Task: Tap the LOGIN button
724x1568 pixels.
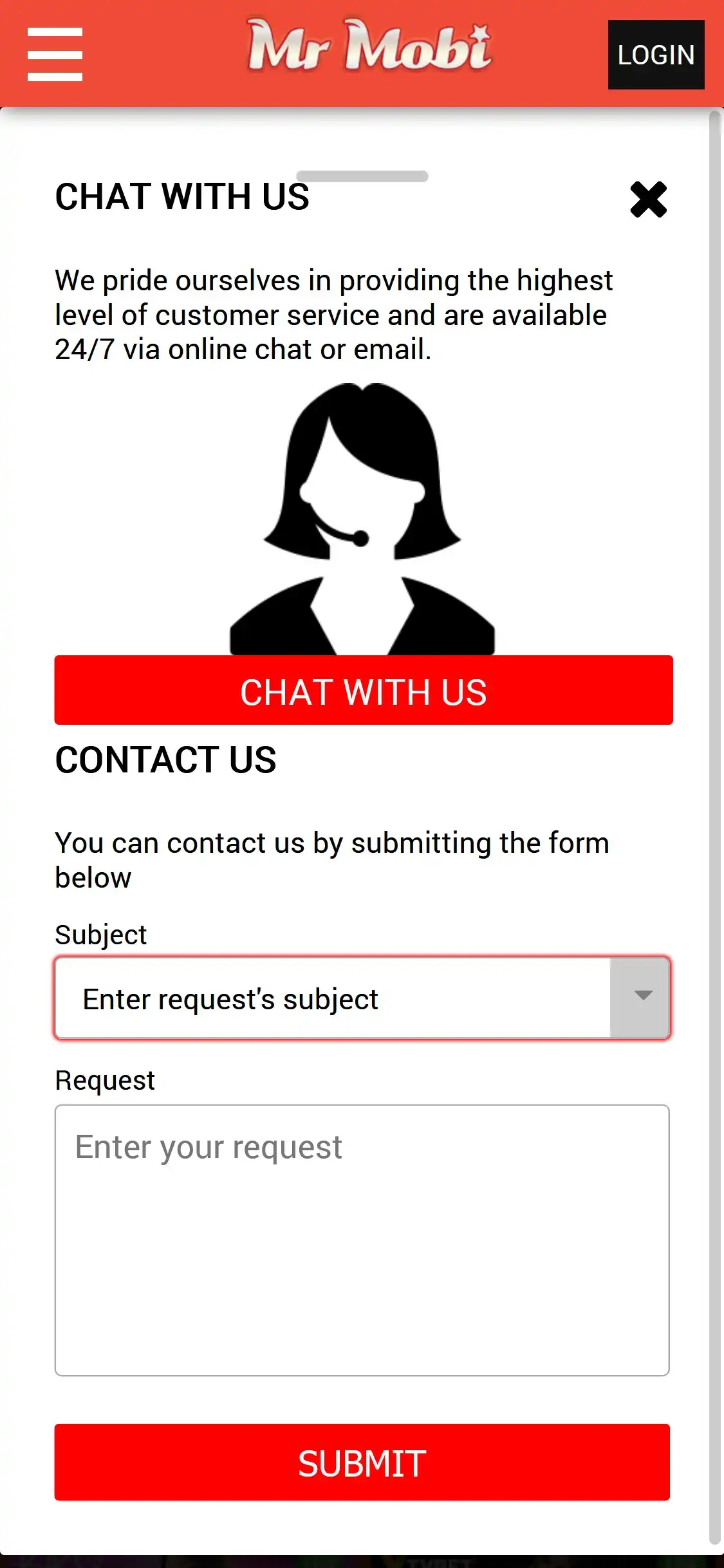Action: click(656, 55)
